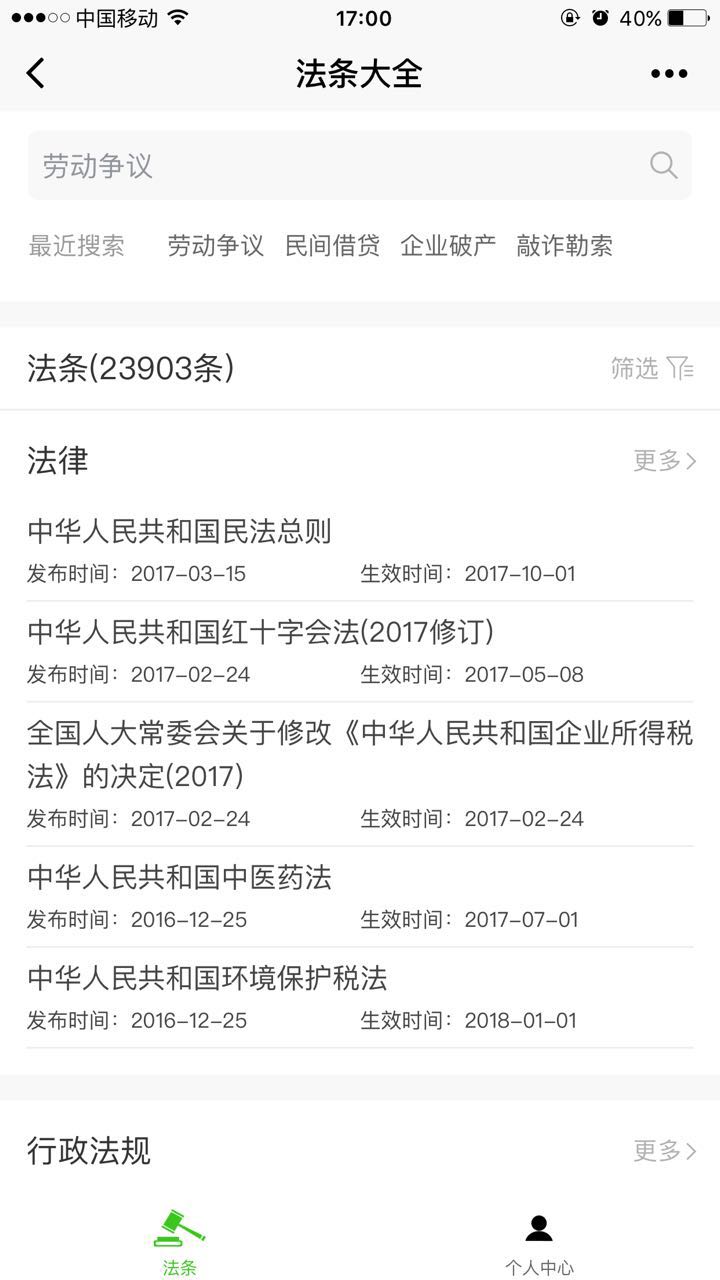This screenshot has height=1280, width=720.
Task: Switch to the 个人中心 tab
Action: click(x=539, y=1242)
